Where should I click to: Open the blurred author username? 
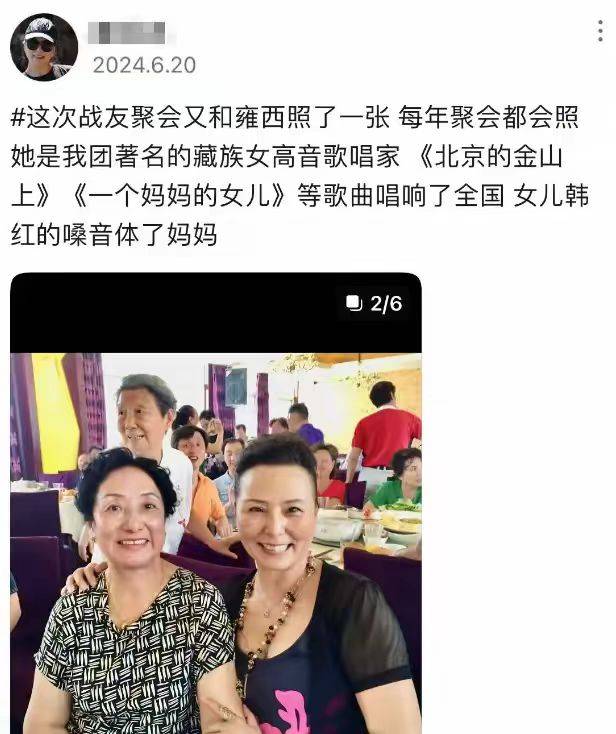pos(127,33)
